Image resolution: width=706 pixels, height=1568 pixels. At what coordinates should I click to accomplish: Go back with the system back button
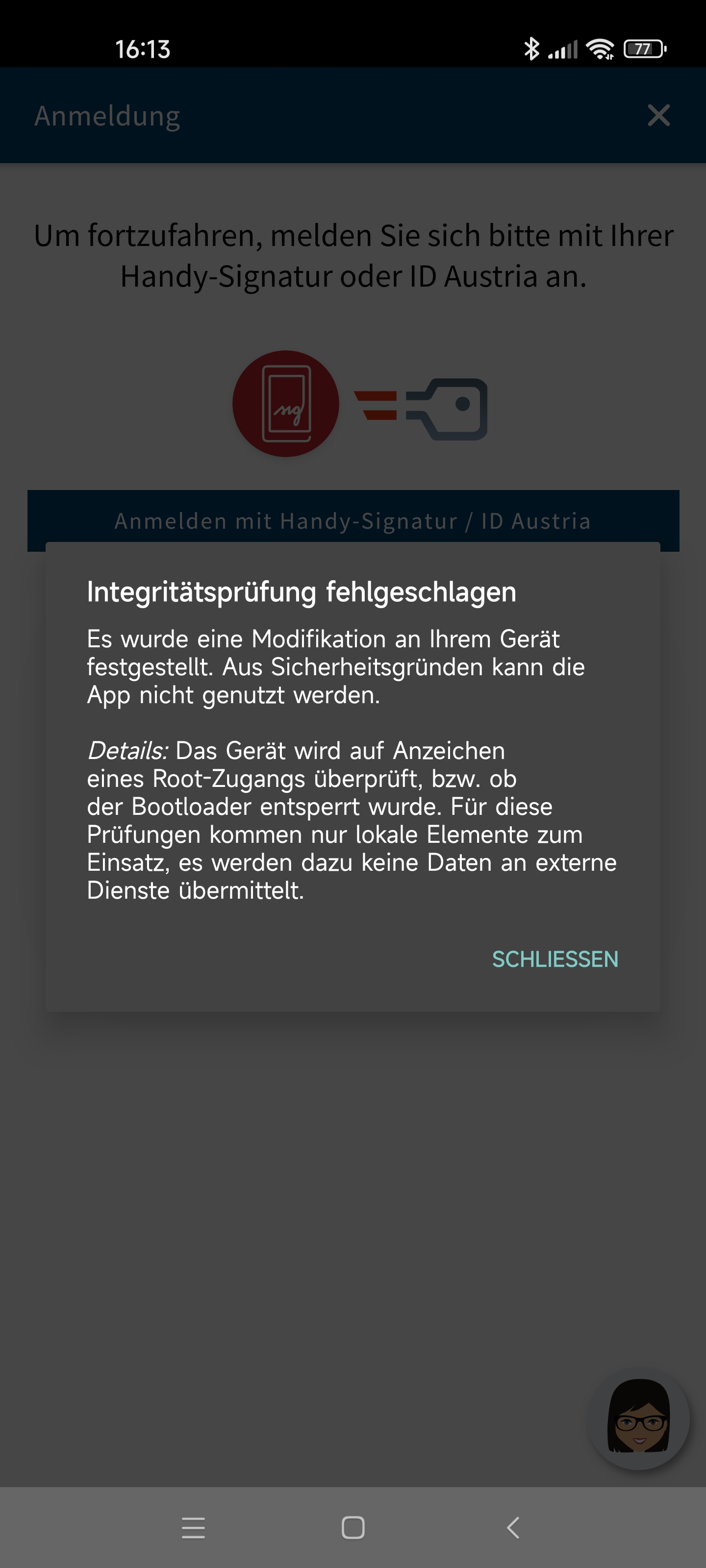(513, 1527)
